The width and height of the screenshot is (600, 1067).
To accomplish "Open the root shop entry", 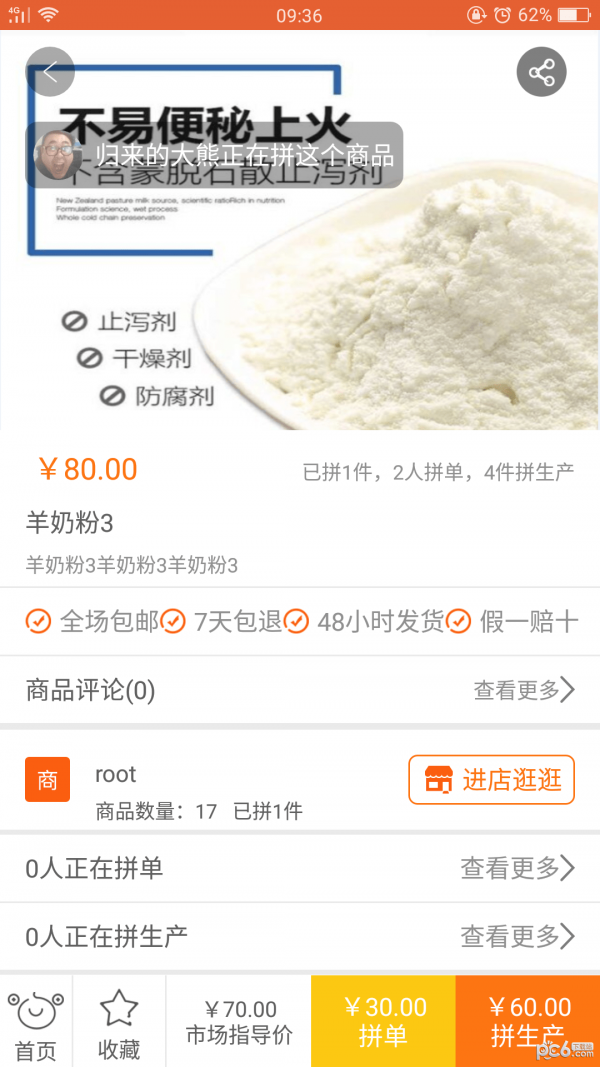I will [116, 775].
